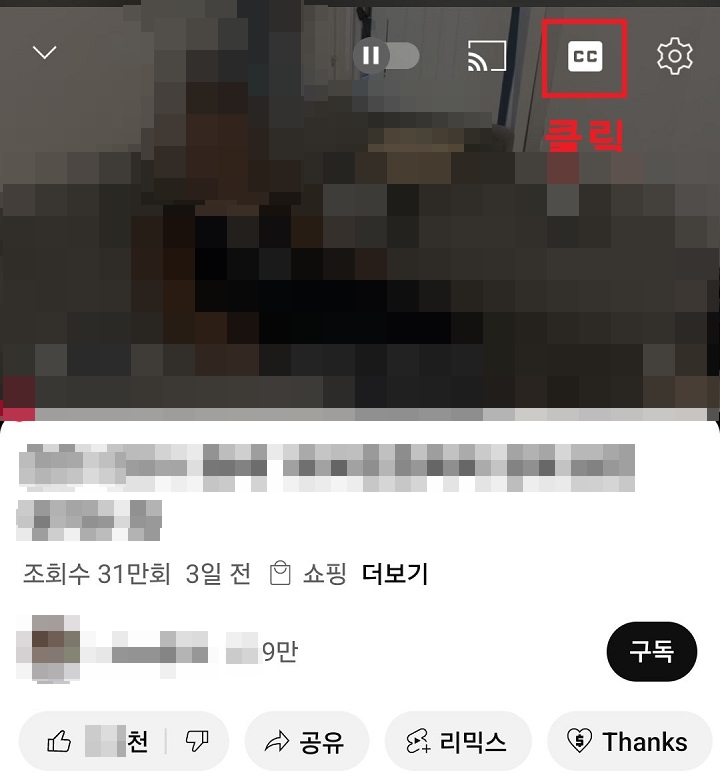The image size is (720, 783).
Task: Open the player settings gear
Action: coord(675,57)
